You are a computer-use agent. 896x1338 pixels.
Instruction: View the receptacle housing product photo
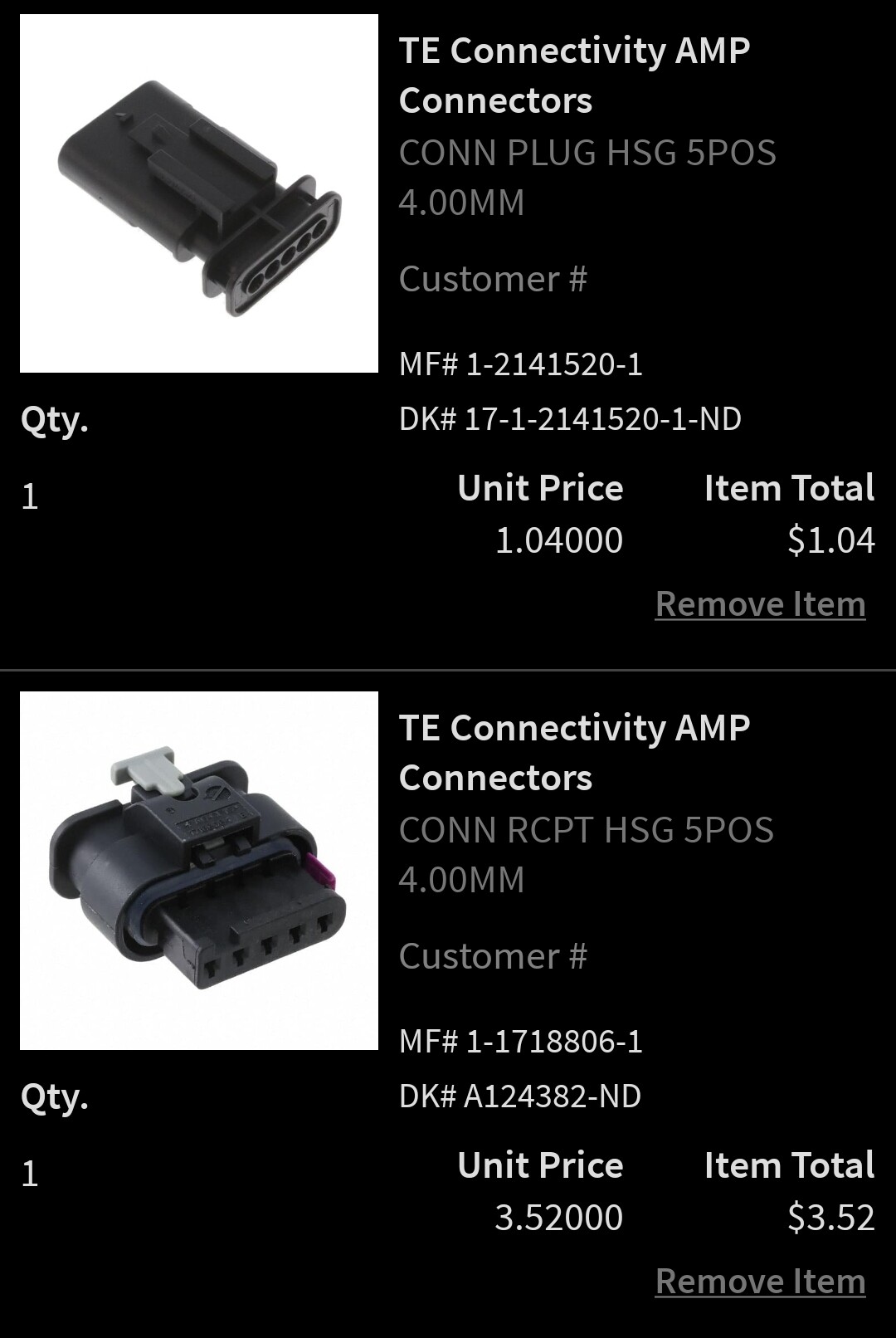point(199,872)
